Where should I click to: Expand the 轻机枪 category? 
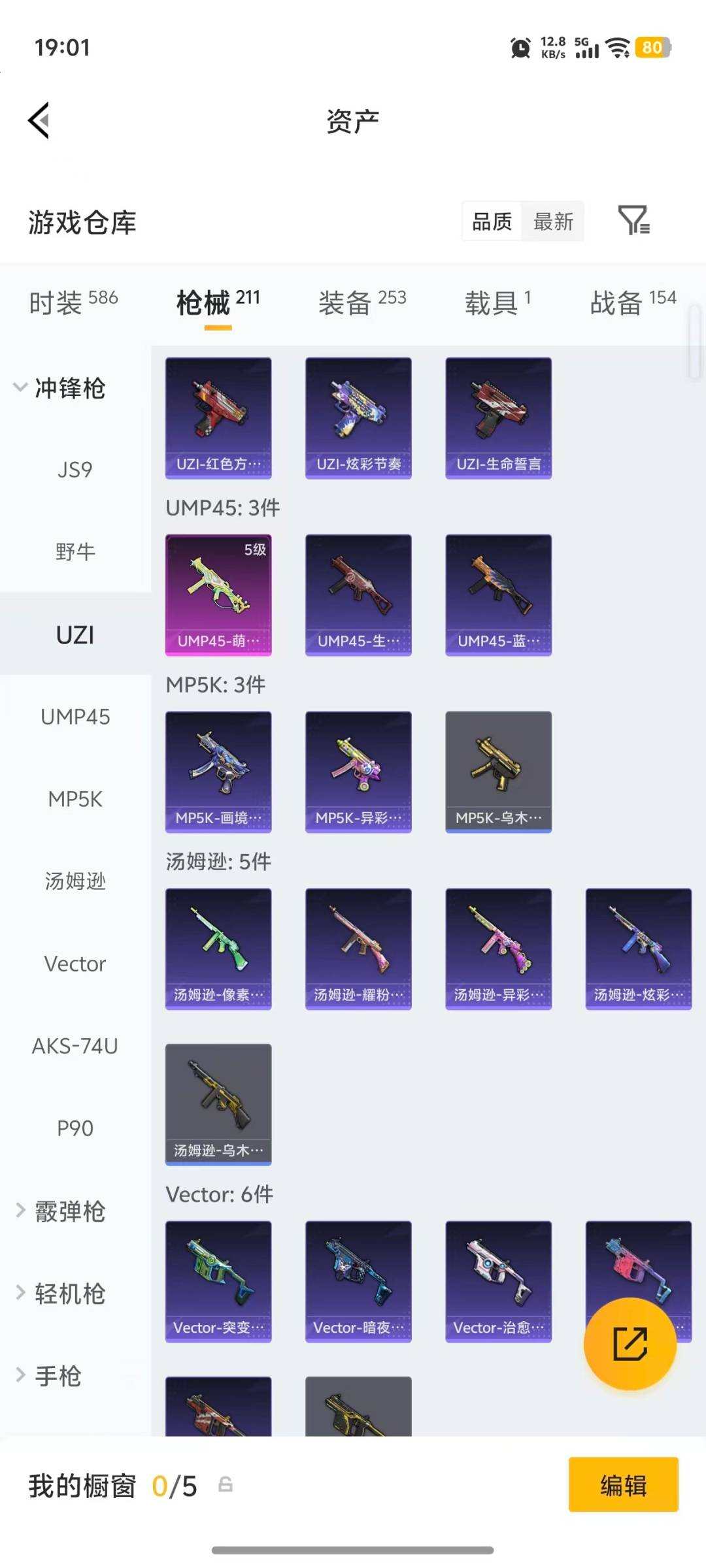(x=60, y=1294)
